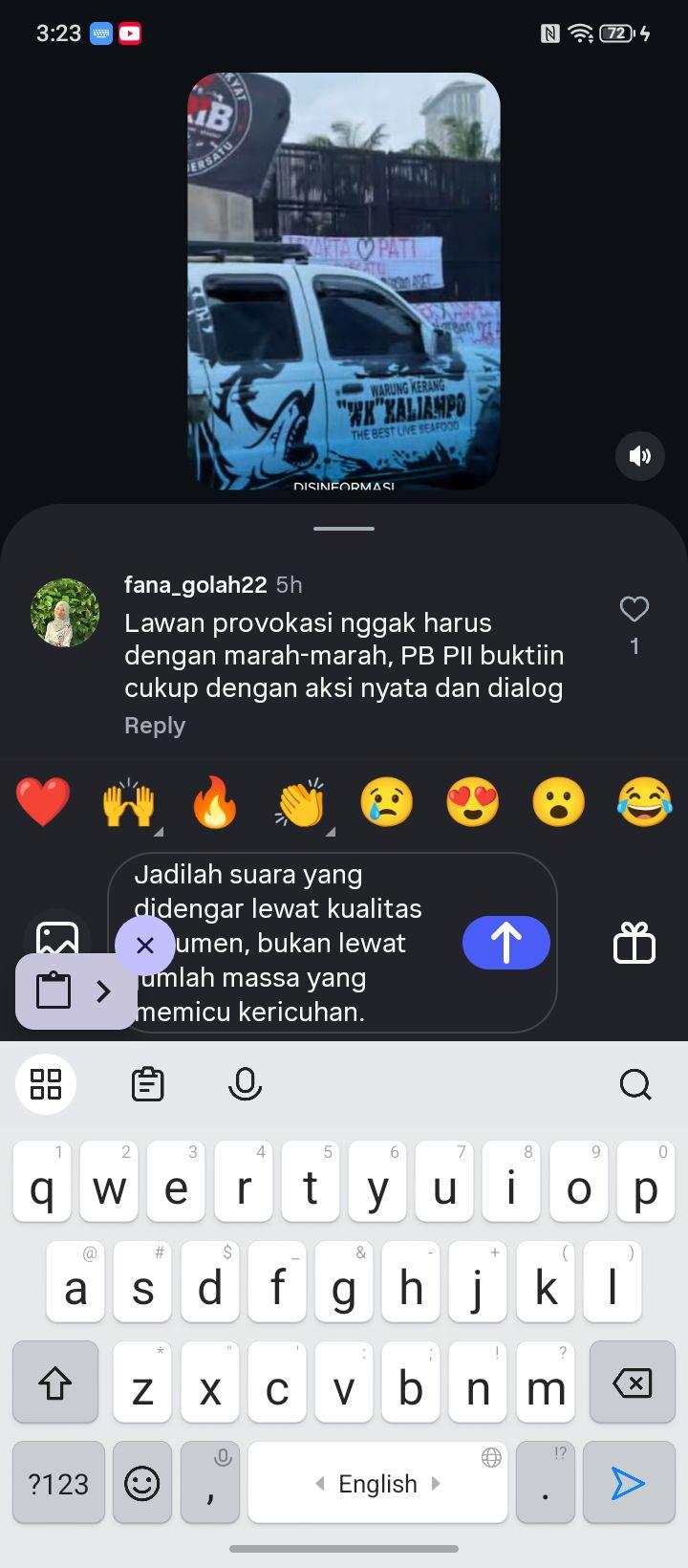This screenshot has width=688, height=1568.
Task: Add the fire emoji reaction
Action: point(215,802)
